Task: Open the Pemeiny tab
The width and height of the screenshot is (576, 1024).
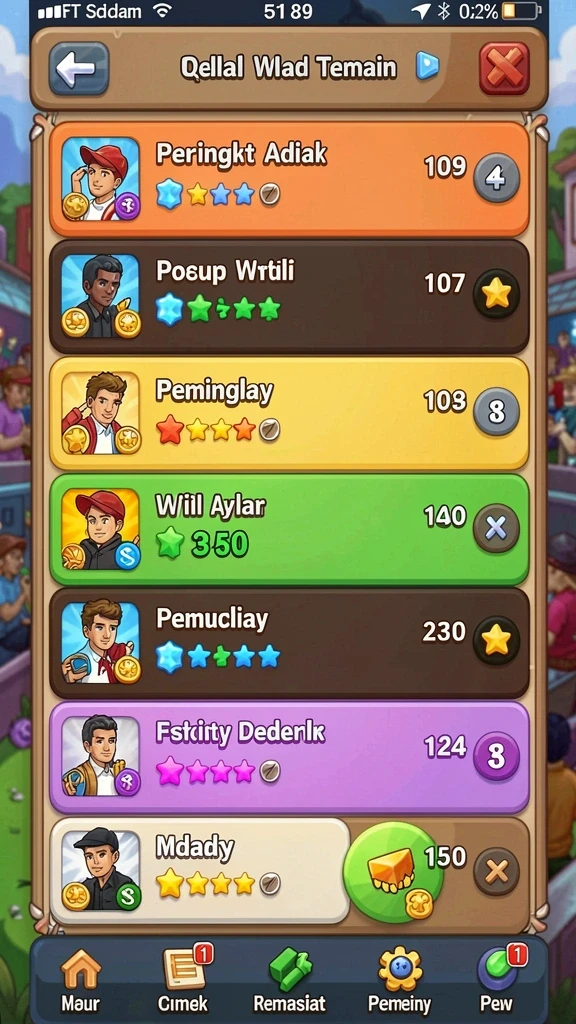Action: pos(399,979)
